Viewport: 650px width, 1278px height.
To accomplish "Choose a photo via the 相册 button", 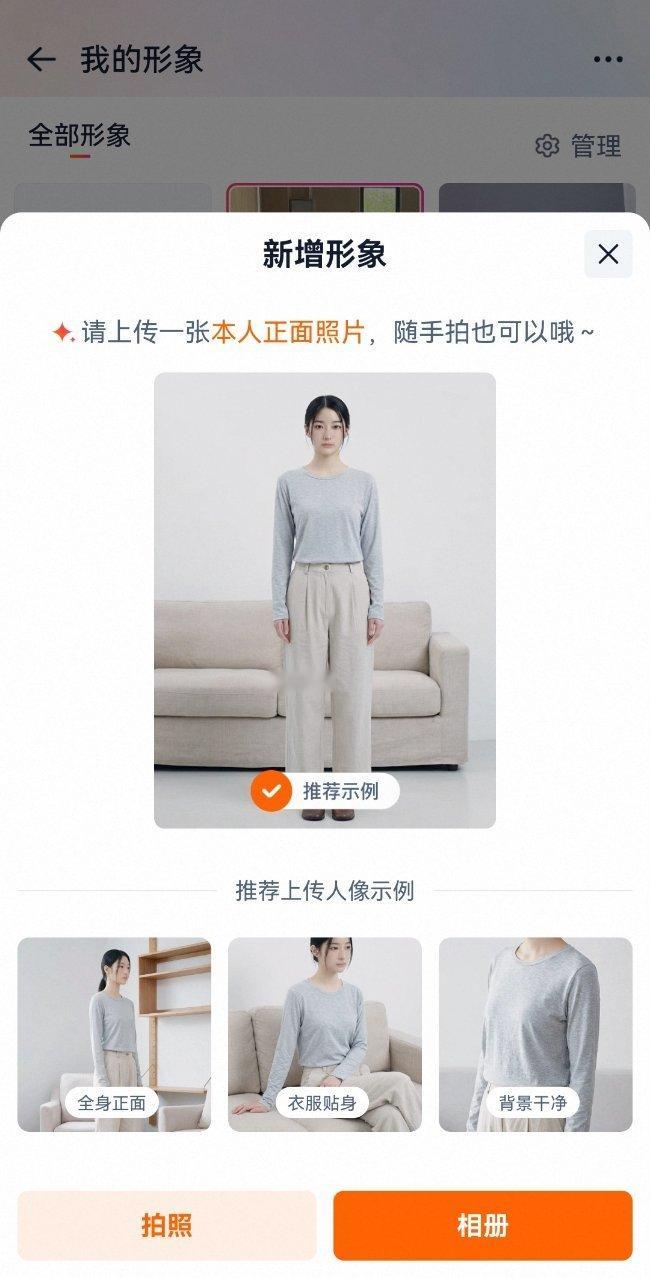I will pyautogui.click(x=483, y=1225).
